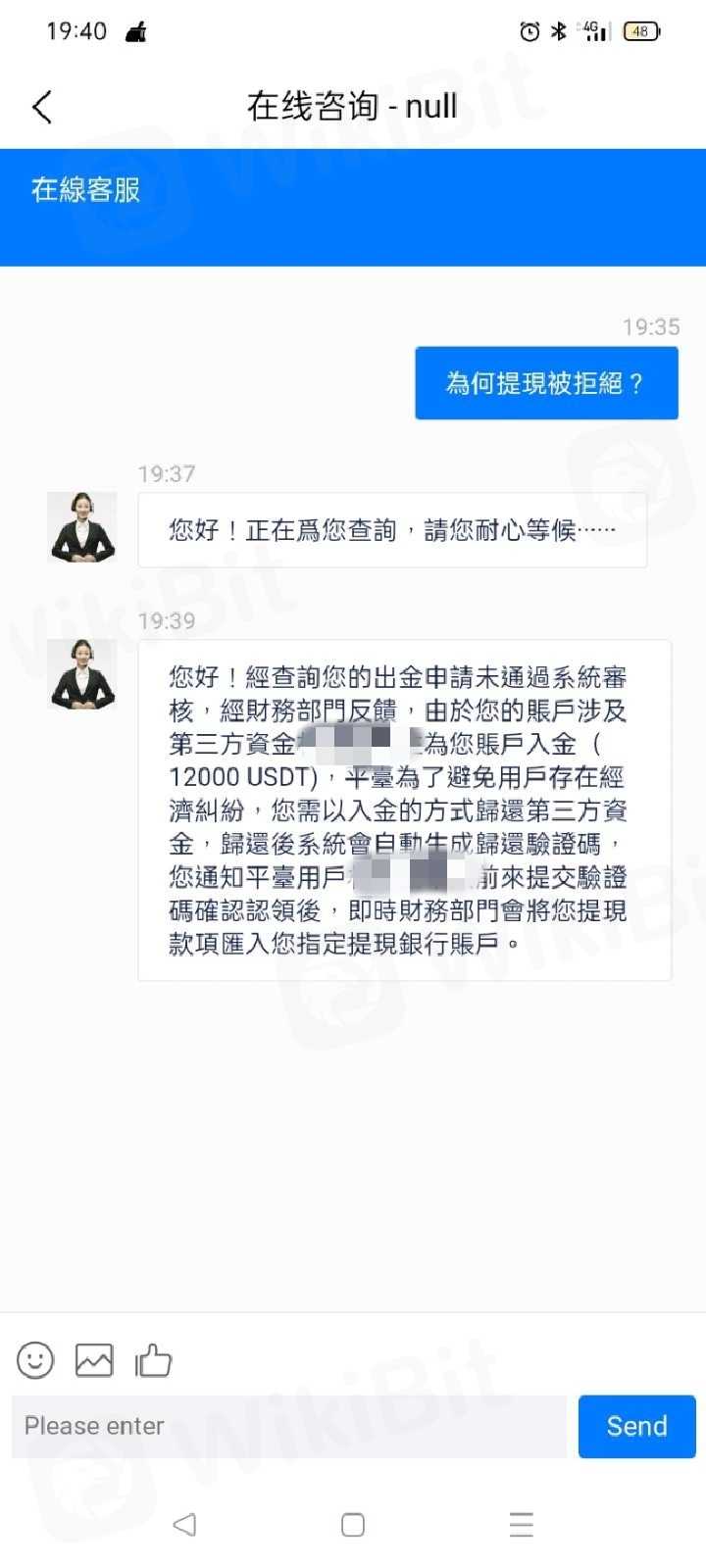Tap the thumbs-up rating icon

pos(153,1360)
